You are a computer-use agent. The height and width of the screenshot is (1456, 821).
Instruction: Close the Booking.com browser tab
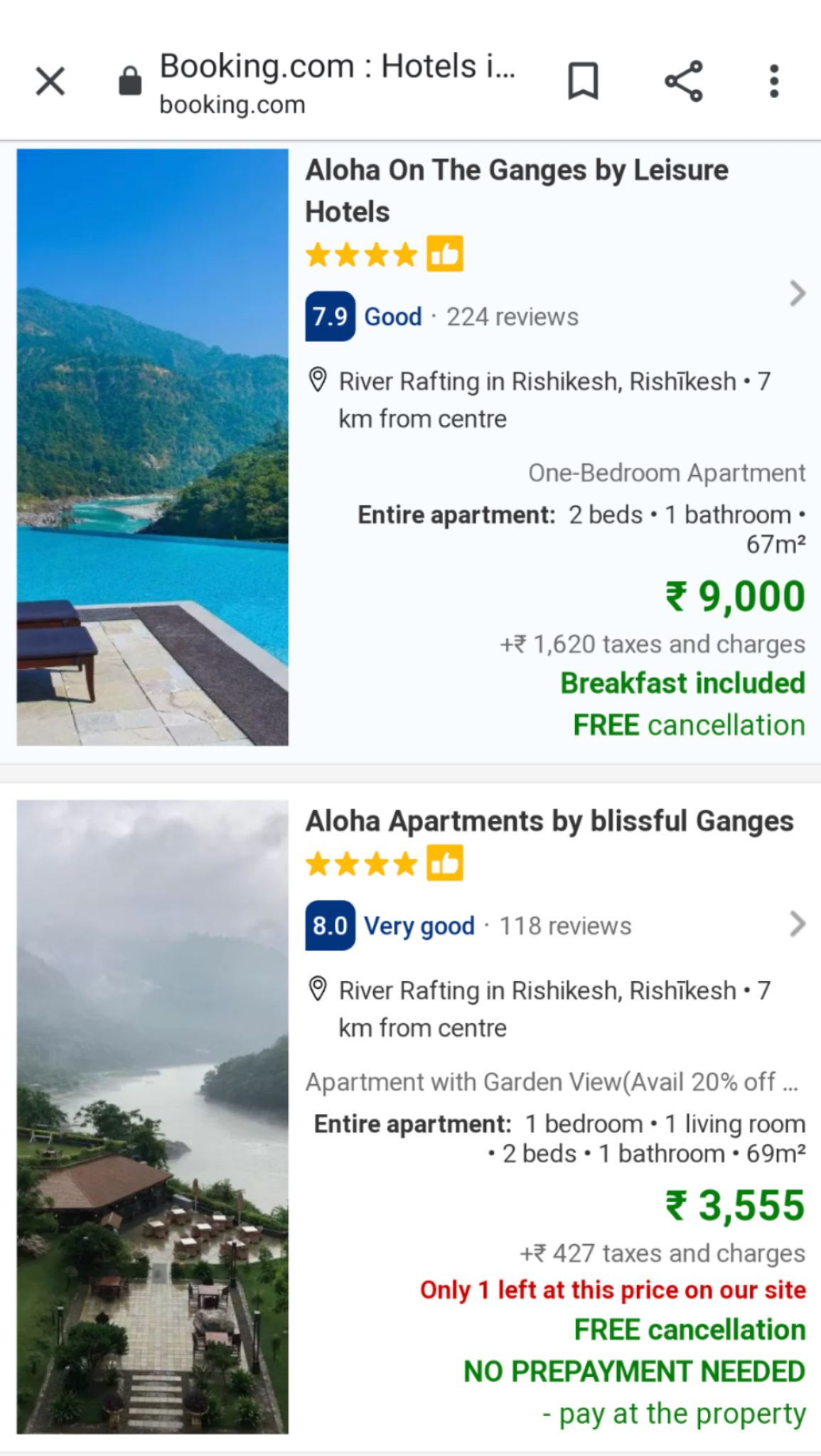click(x=50, y=81)
